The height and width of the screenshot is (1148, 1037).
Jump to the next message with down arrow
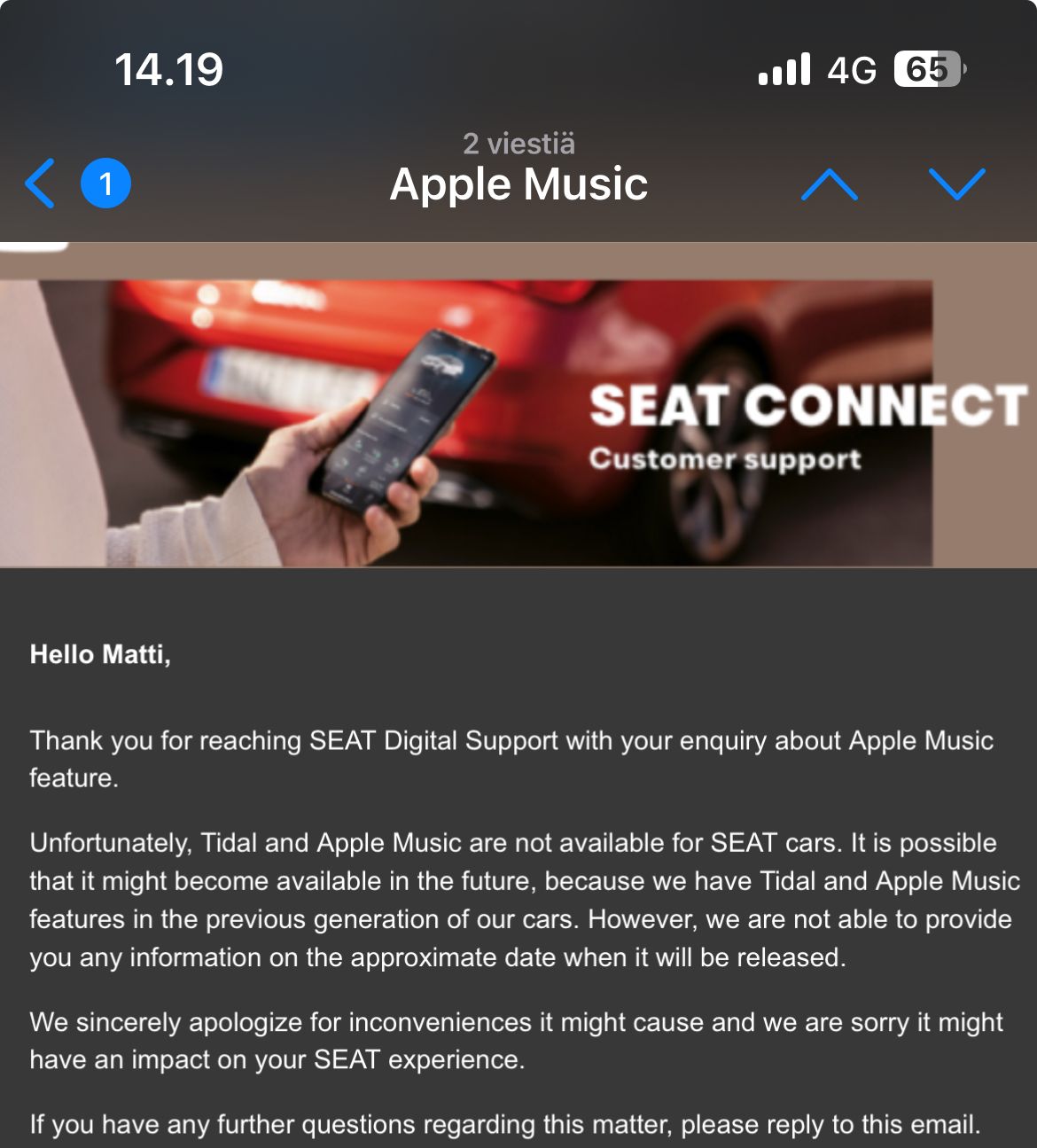click(x=956, y=184)
